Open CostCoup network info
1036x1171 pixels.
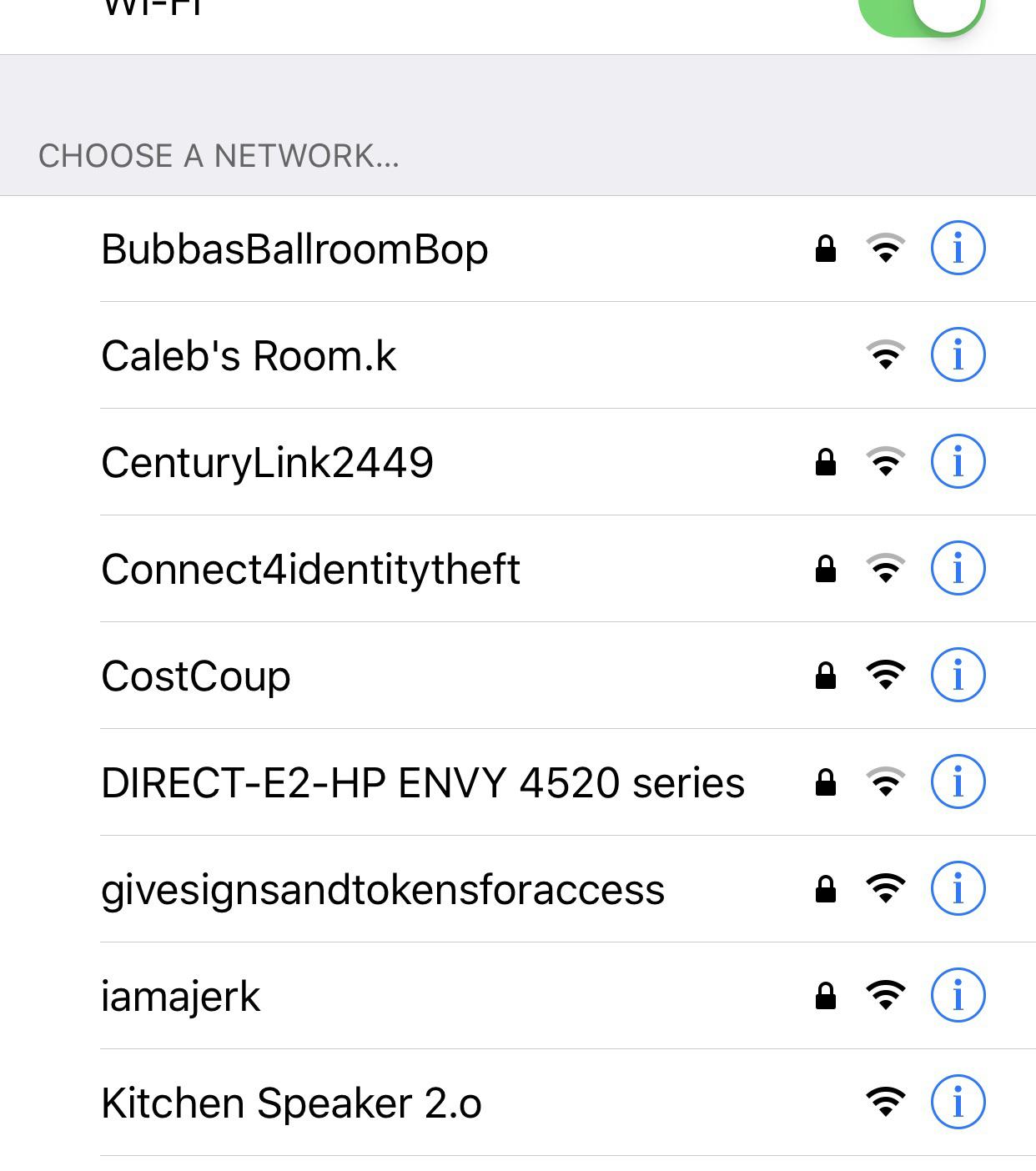point(958,675)
